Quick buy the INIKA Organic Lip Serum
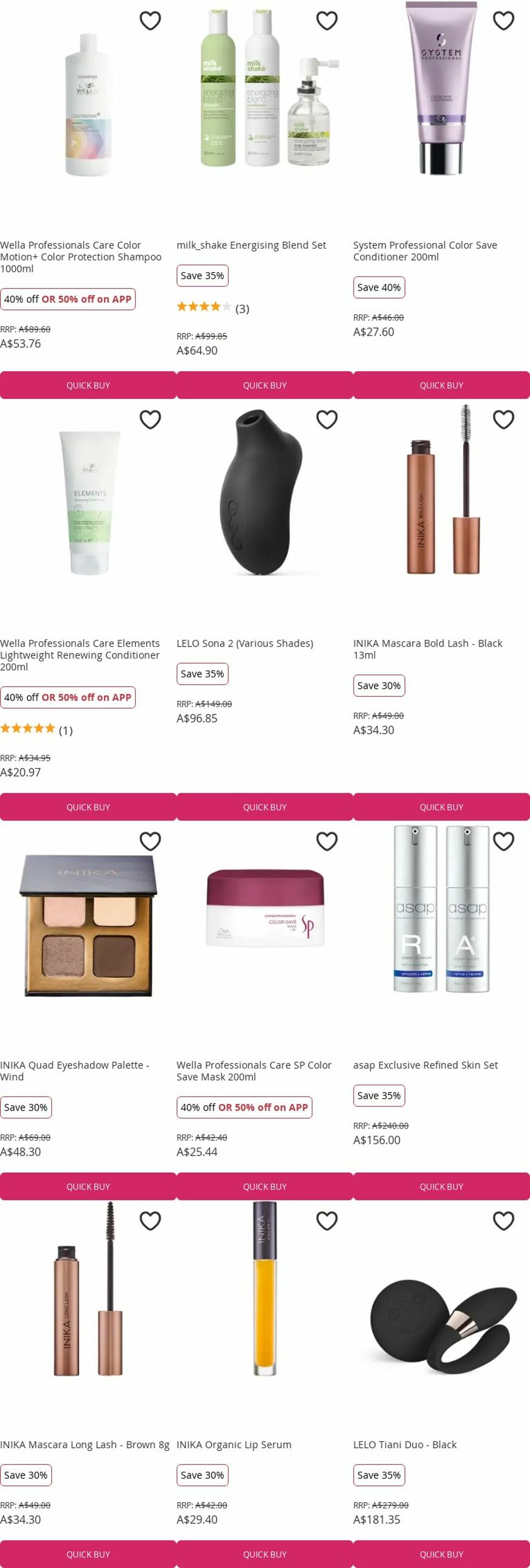This screenshot has width=530, height=1568. tap(264, 1554)
